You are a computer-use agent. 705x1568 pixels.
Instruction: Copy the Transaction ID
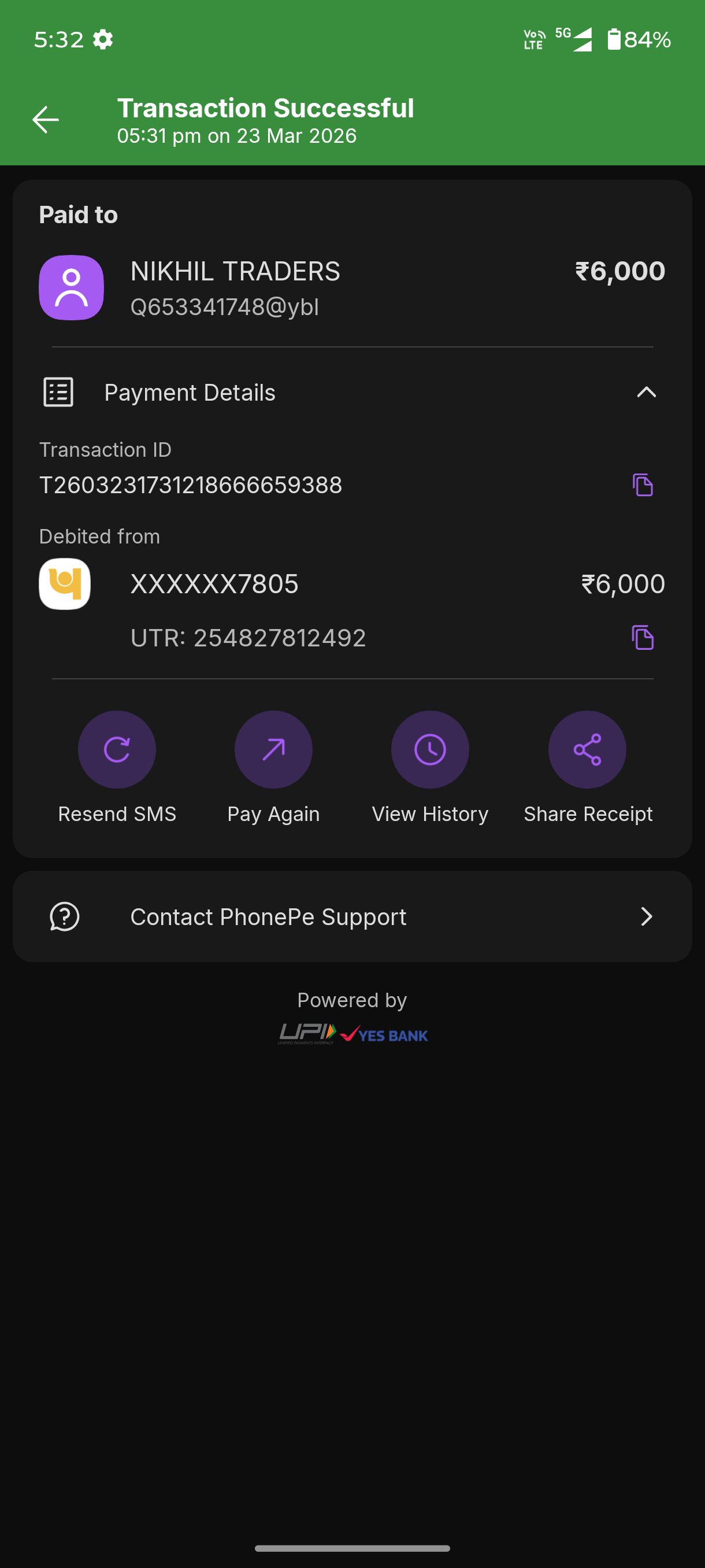(x=643, y=485)
